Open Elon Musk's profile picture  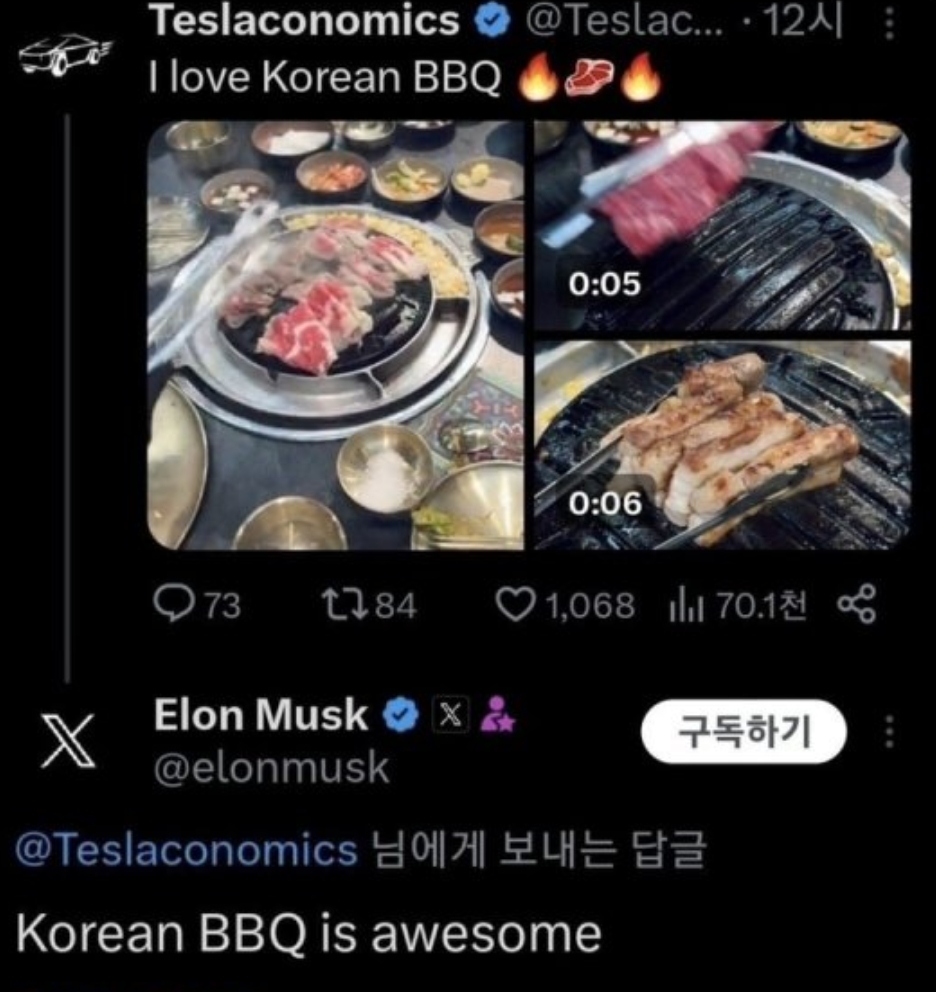tap(66, 740)
